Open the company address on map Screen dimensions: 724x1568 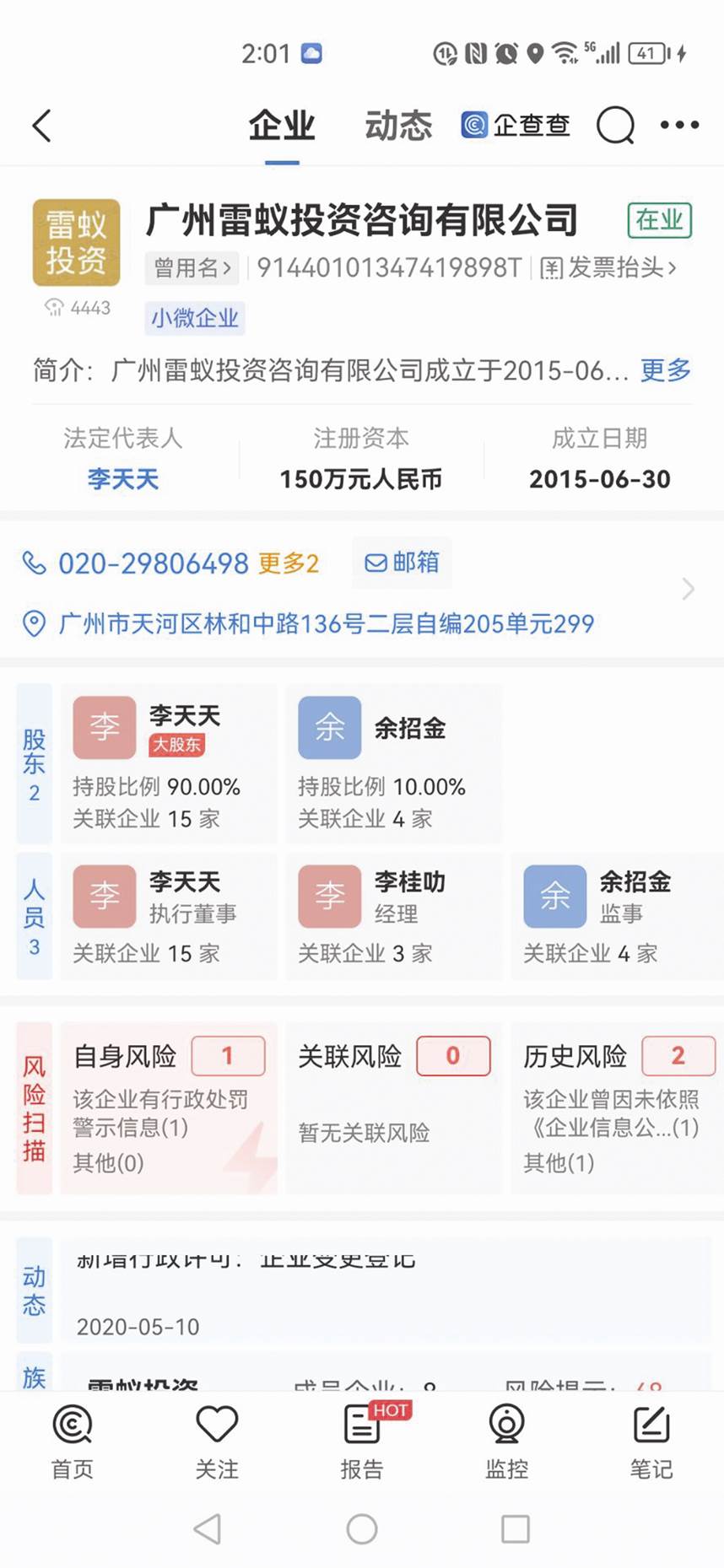326,623
